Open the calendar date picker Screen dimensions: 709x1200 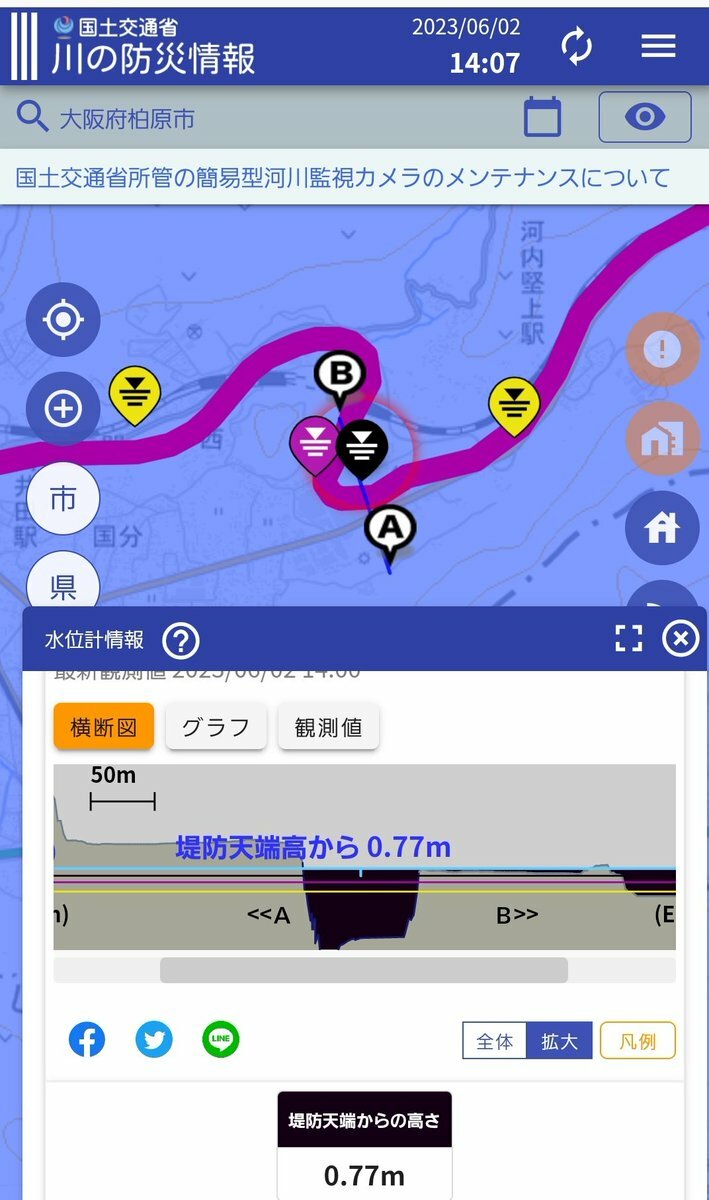[543, 118]
